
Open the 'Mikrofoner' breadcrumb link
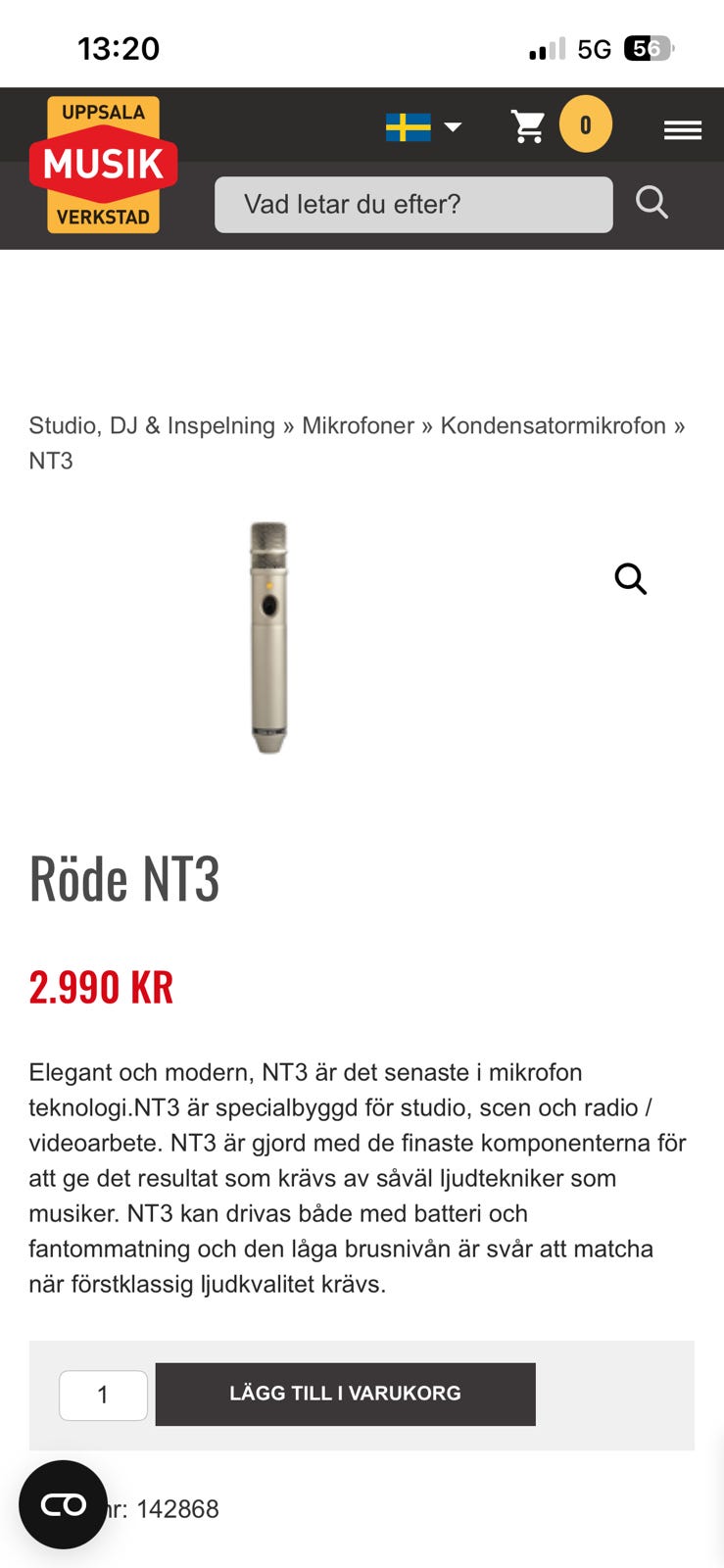click(x=359, y=425)
